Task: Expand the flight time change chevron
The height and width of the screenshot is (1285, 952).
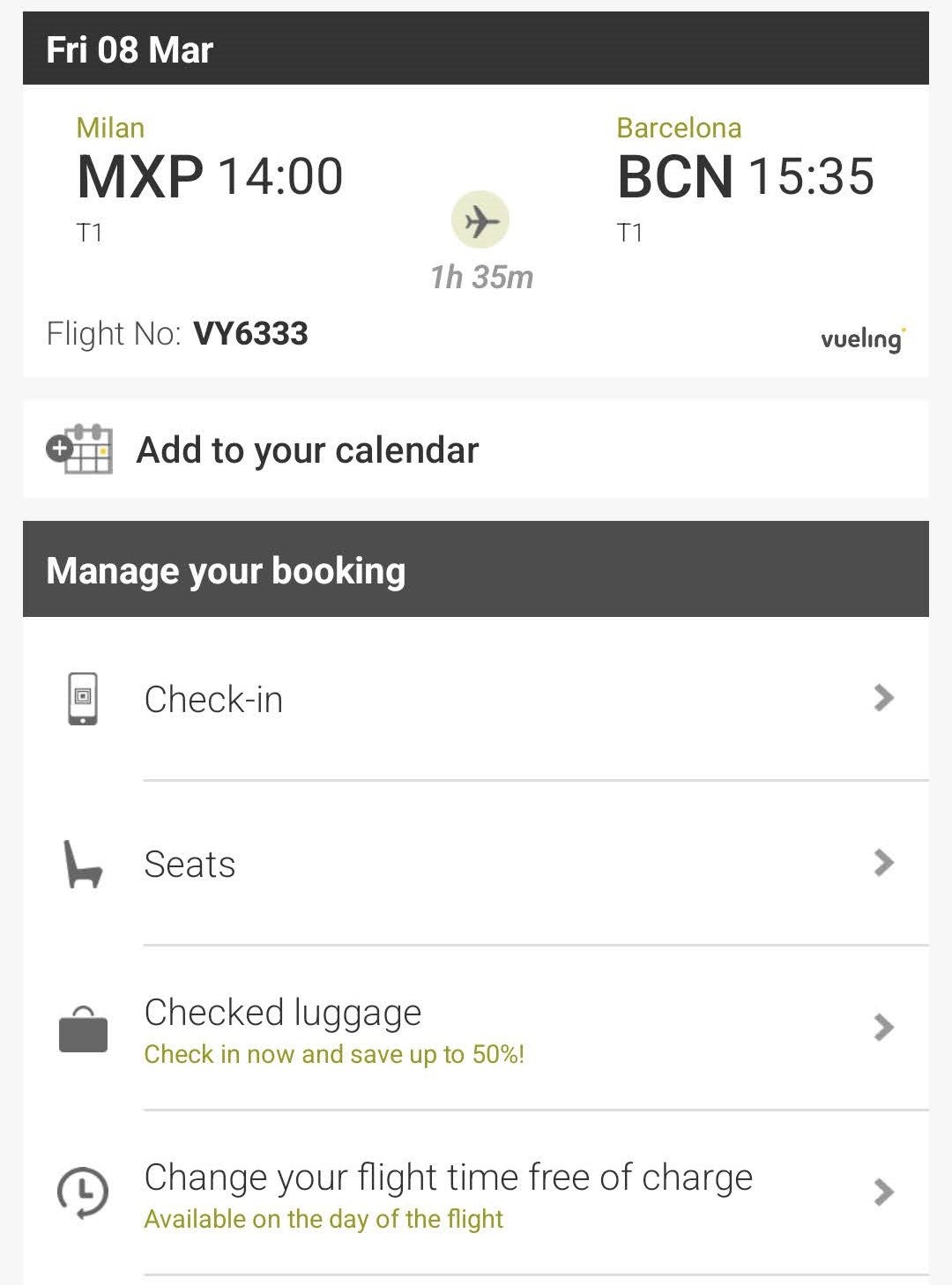Action: [x=882, y=1194]
